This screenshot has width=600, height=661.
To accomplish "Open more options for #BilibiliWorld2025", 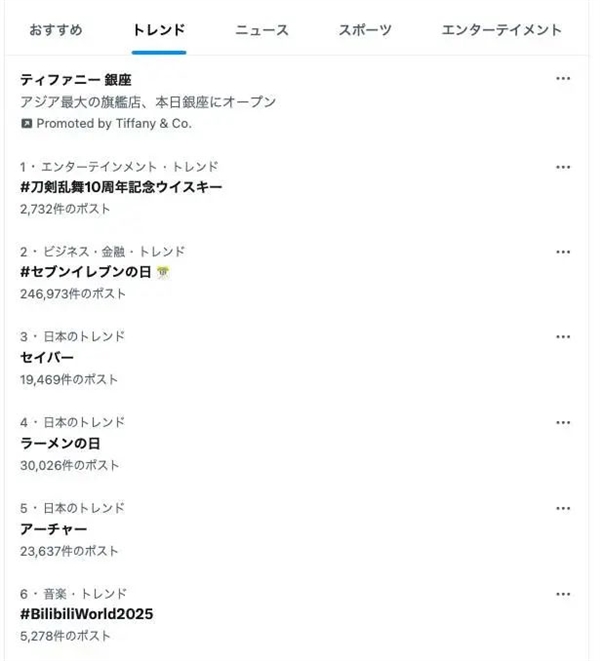I will [x=563, y=593].
